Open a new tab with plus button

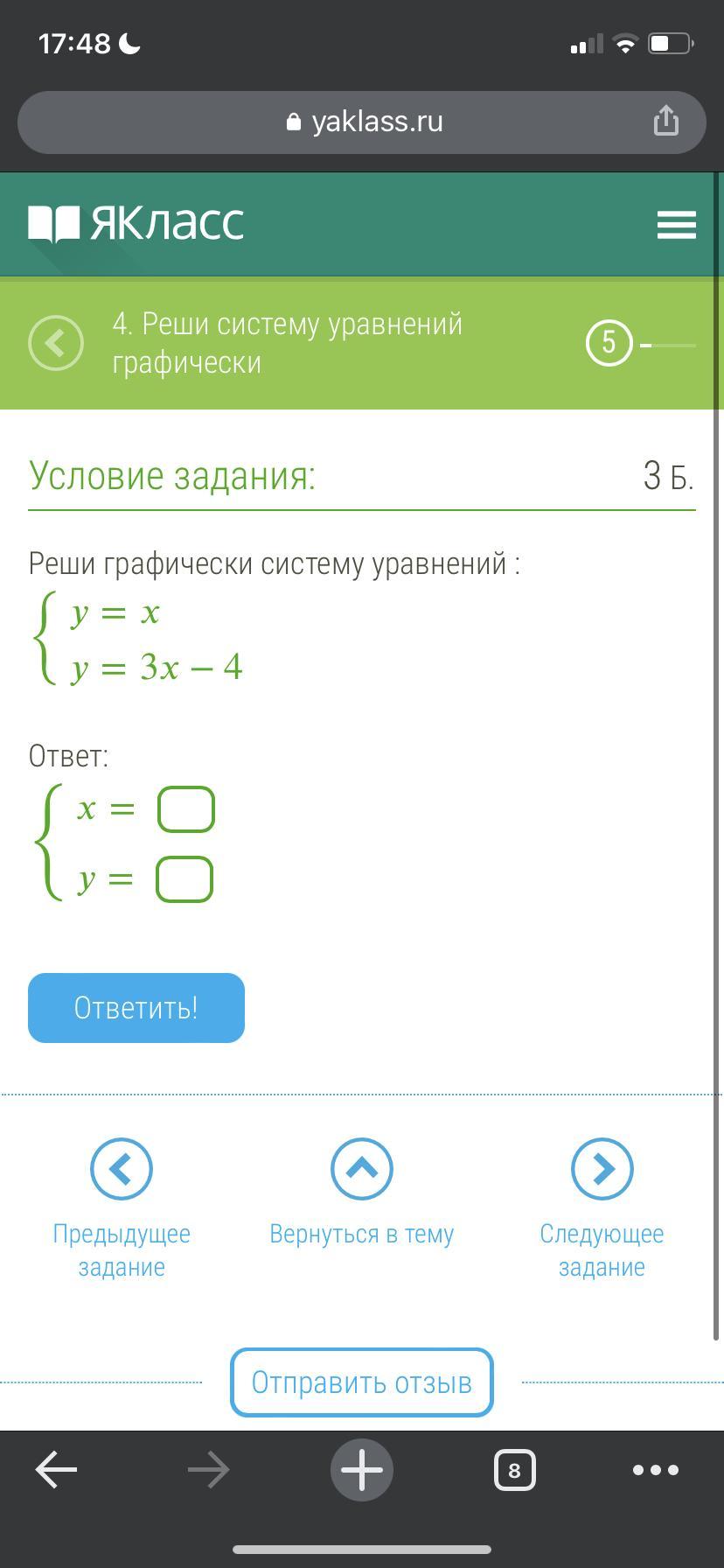(x=362, y=1470)
